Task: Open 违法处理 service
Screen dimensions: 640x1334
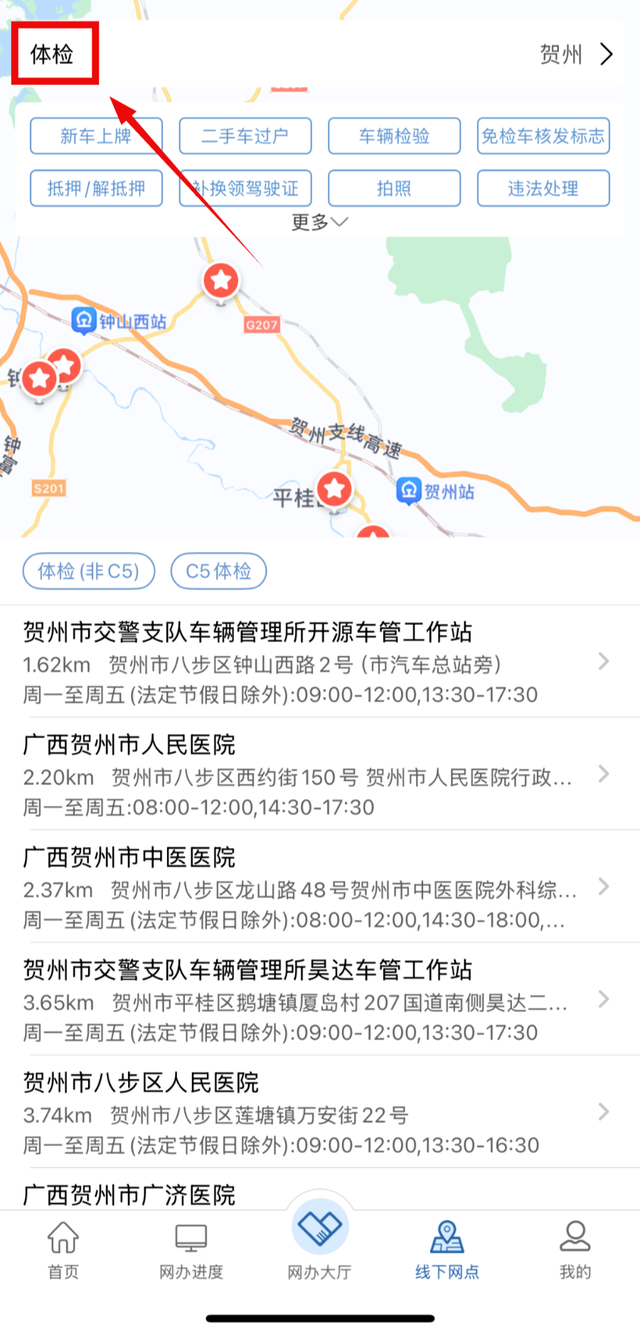Action: point(543,188)
